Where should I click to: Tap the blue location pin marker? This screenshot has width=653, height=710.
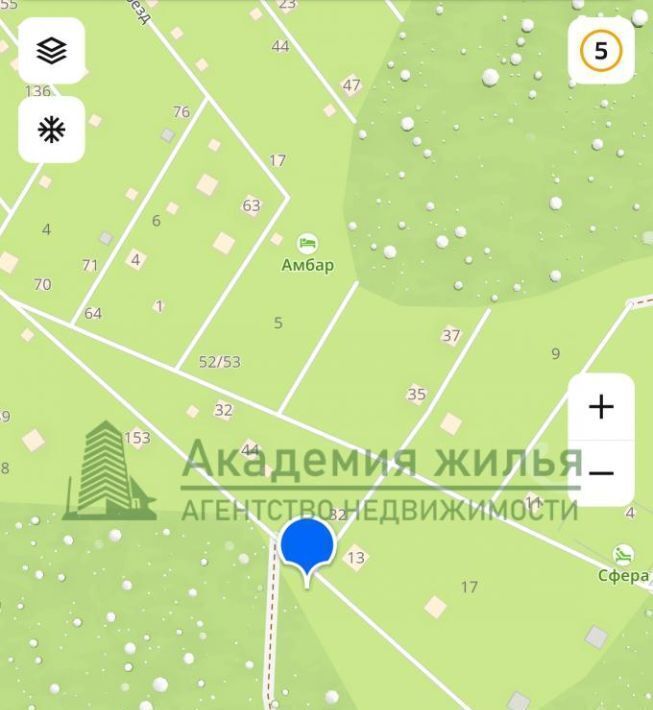click(307, 547)
